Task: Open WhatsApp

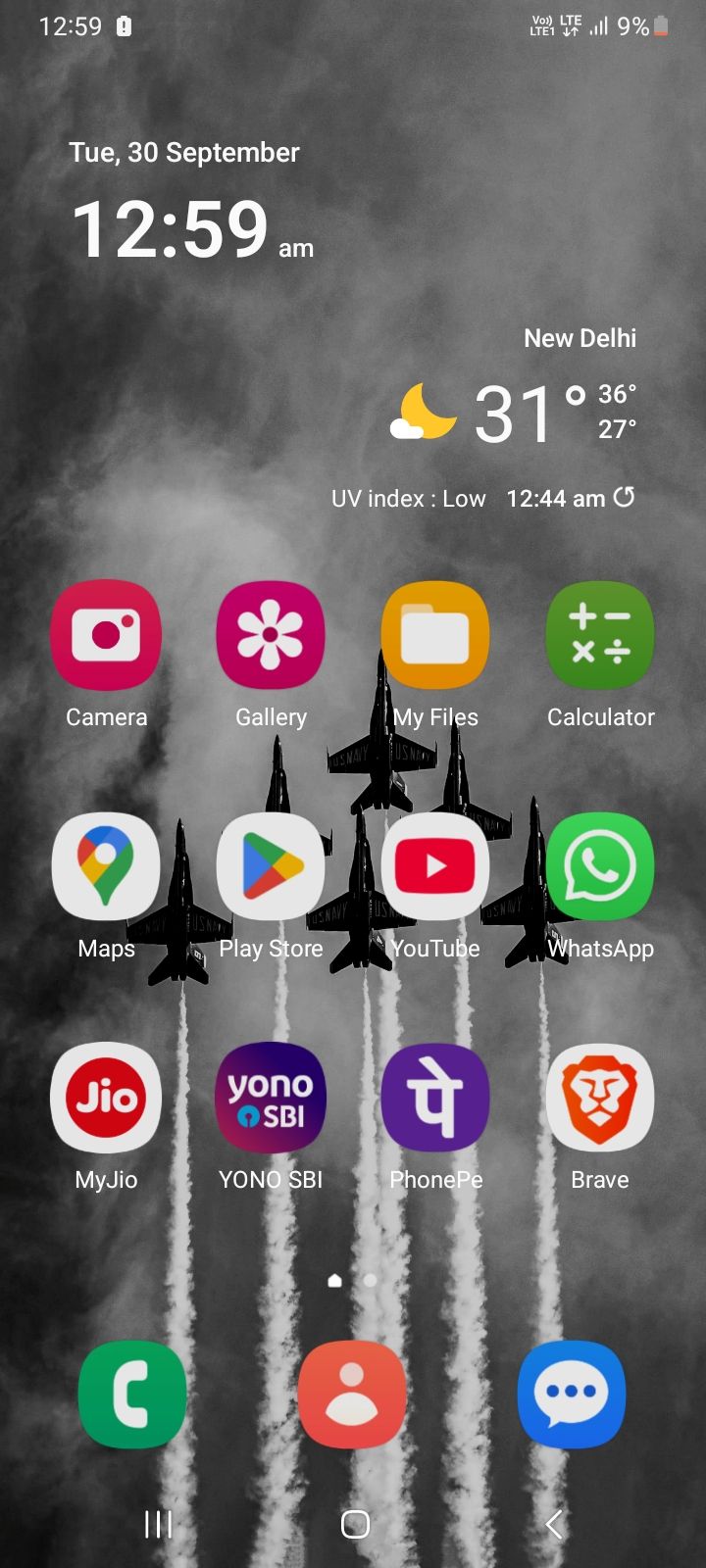Action: pyautogui.click(x=600, y=866)
